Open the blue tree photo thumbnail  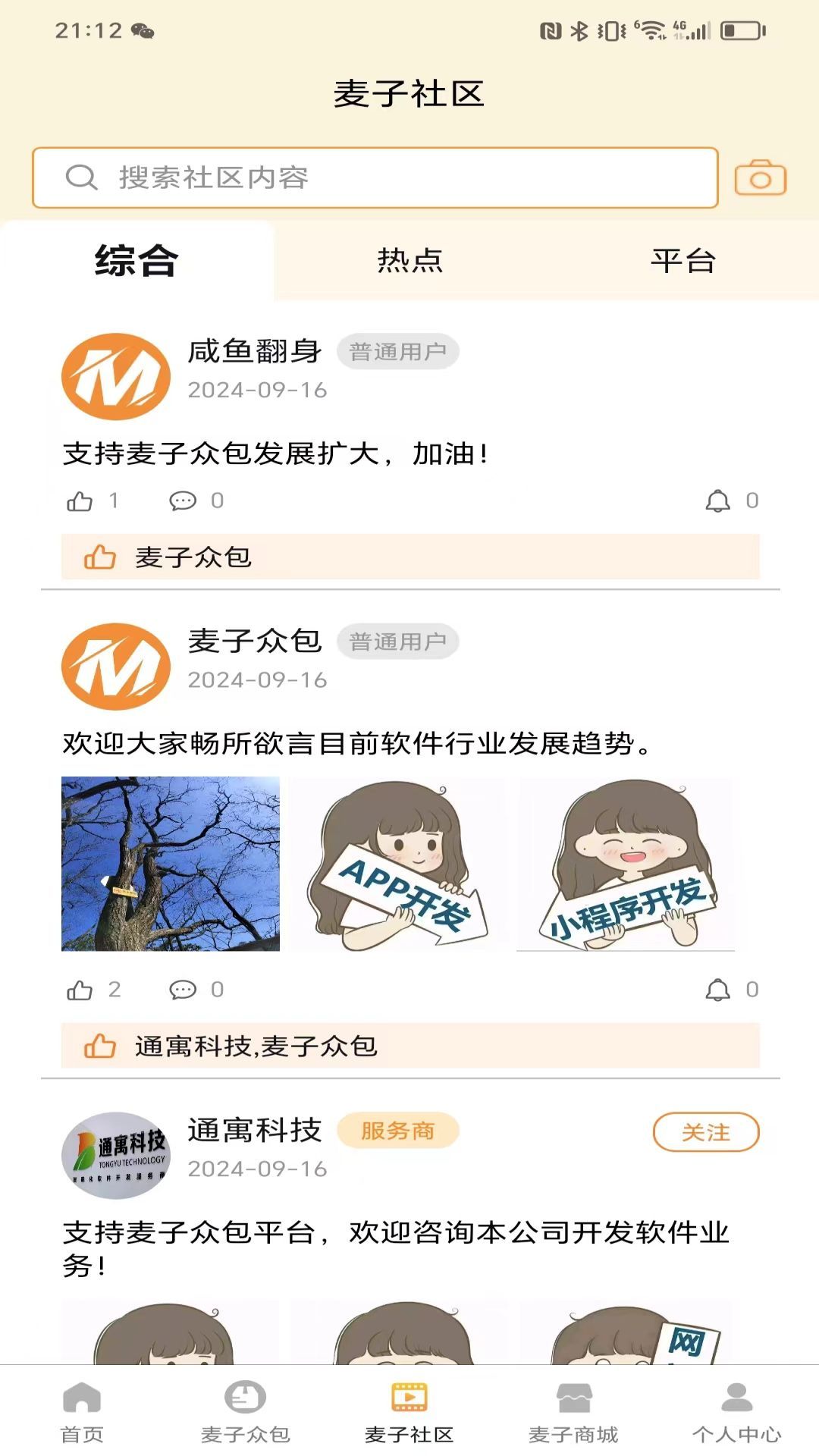click(173, 864)
